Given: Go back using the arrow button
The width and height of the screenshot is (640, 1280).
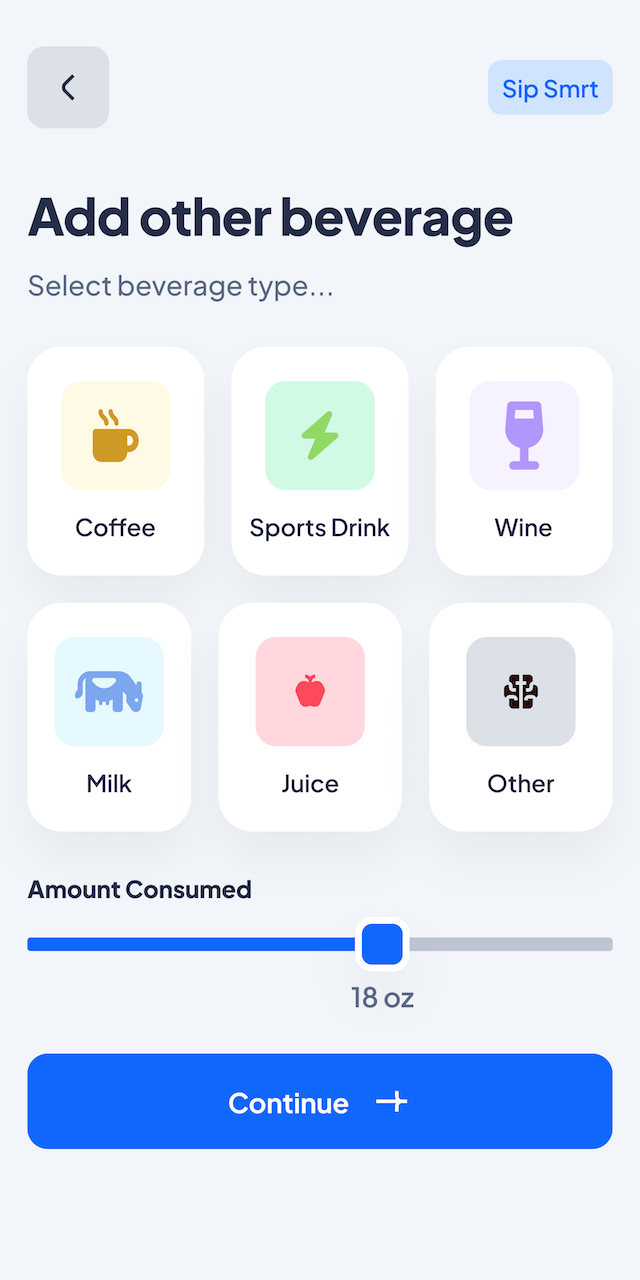Looking at the screenshot, I should pyautogui.click(x=68, y=87).
